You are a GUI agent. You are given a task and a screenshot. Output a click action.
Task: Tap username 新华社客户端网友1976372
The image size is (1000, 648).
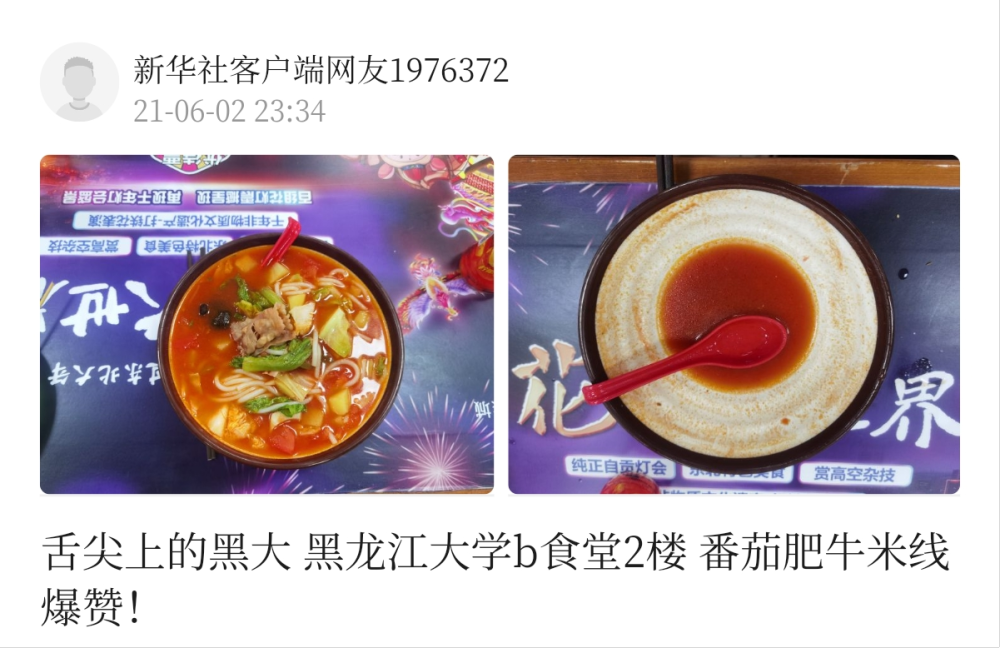coord(321,70)
